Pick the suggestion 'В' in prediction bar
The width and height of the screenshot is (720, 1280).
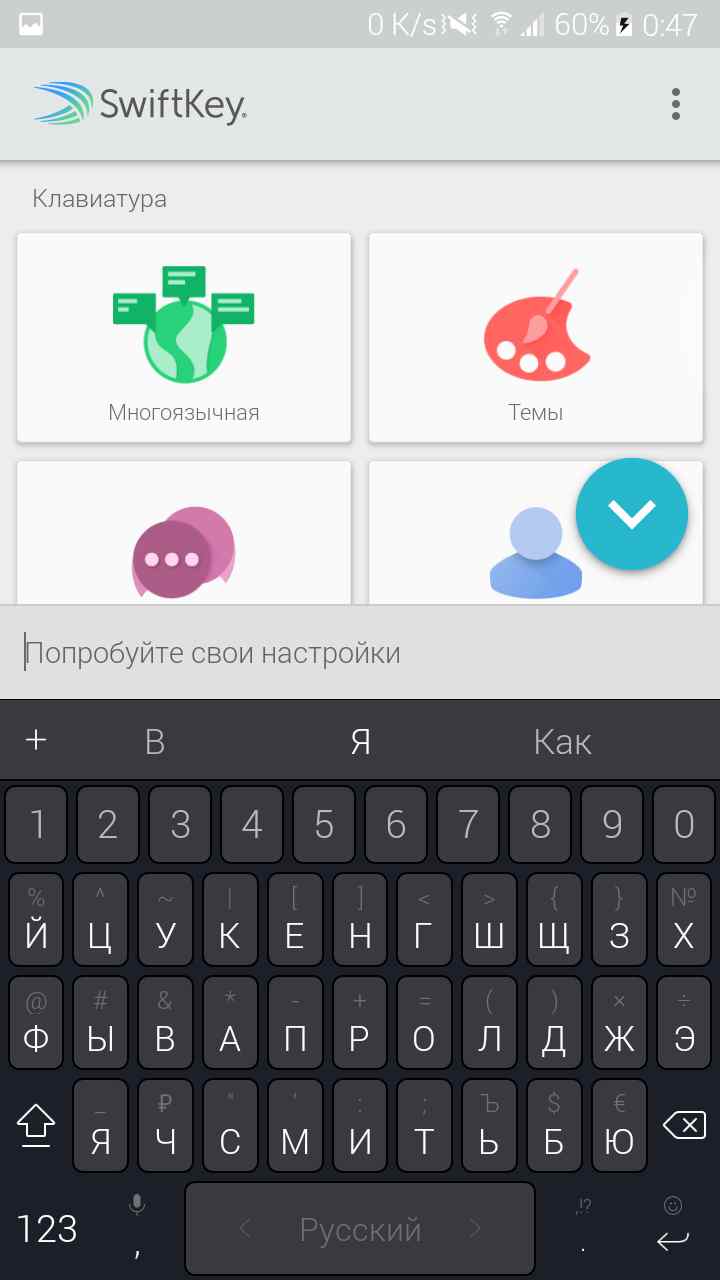point(155,741)
